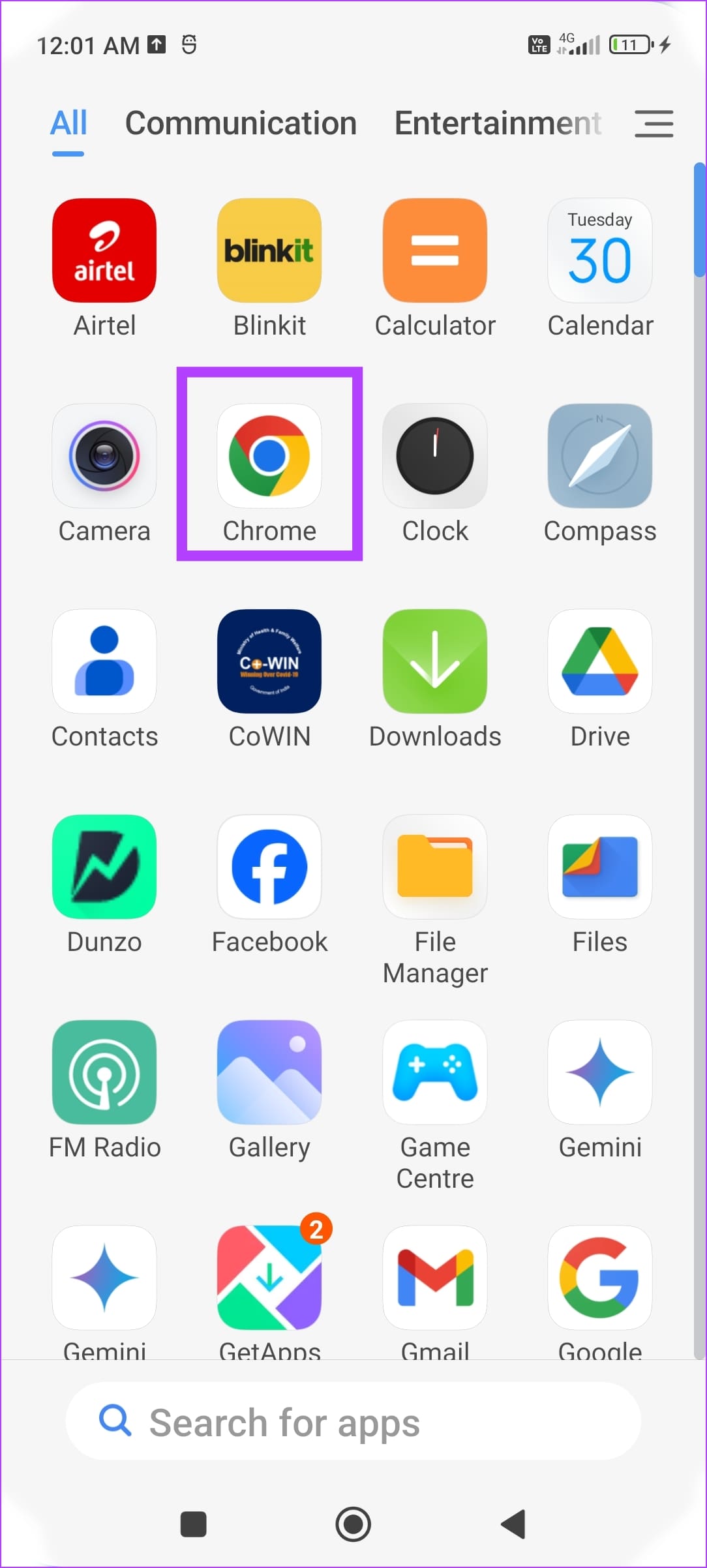Launch the Airtel app

tap(104, 250)
